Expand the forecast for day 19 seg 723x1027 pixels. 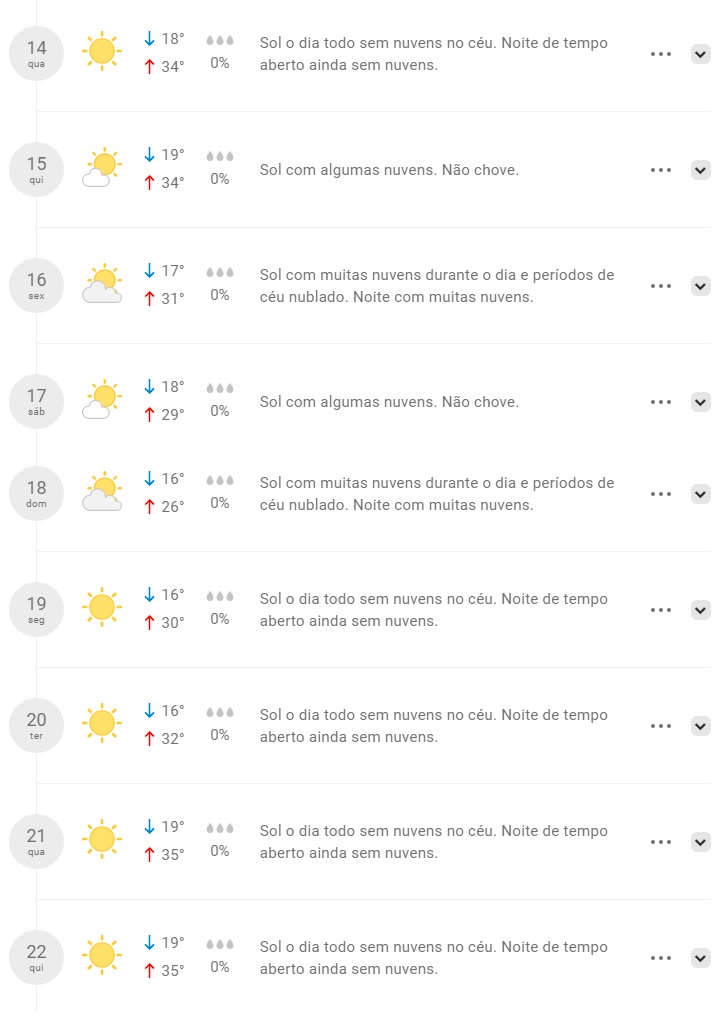click(x=700, y=610)
